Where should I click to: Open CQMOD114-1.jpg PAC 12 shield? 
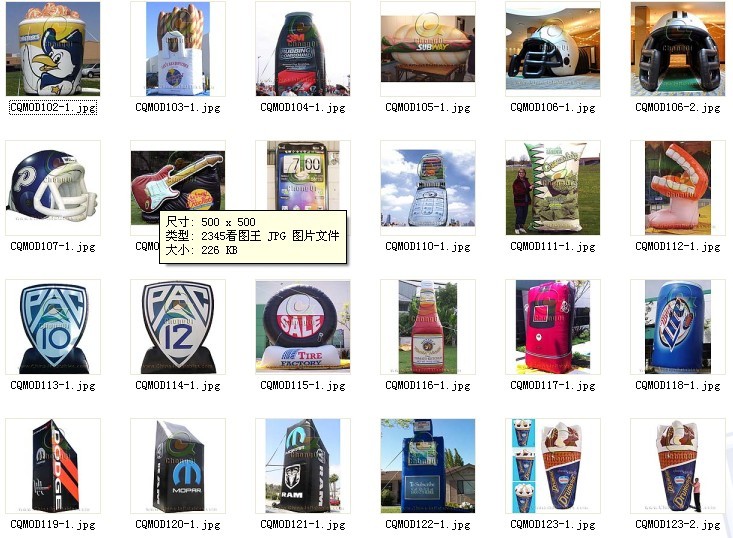pos(178,327)
